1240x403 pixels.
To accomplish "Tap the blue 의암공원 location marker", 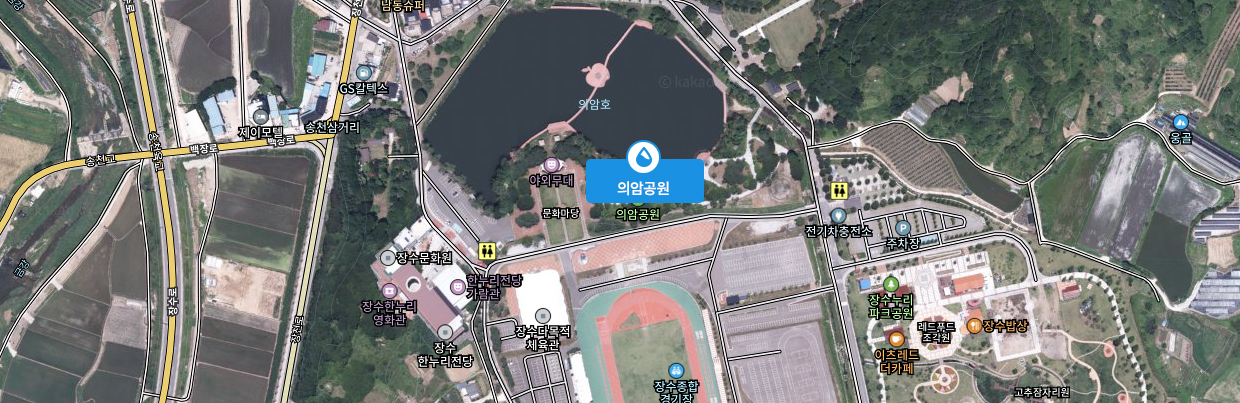I will (644, 157).
